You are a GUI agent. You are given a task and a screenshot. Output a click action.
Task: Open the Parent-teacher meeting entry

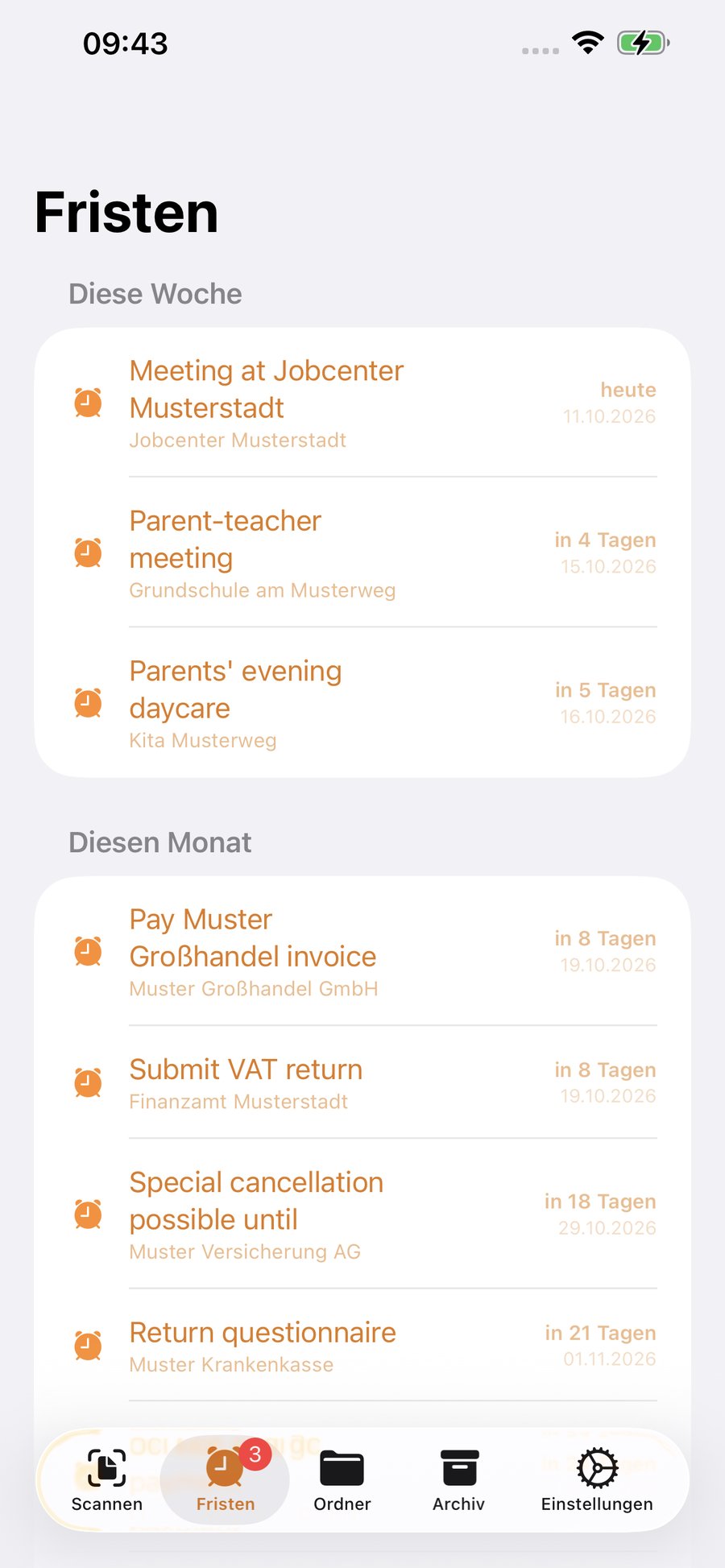[x=362, y=552]
